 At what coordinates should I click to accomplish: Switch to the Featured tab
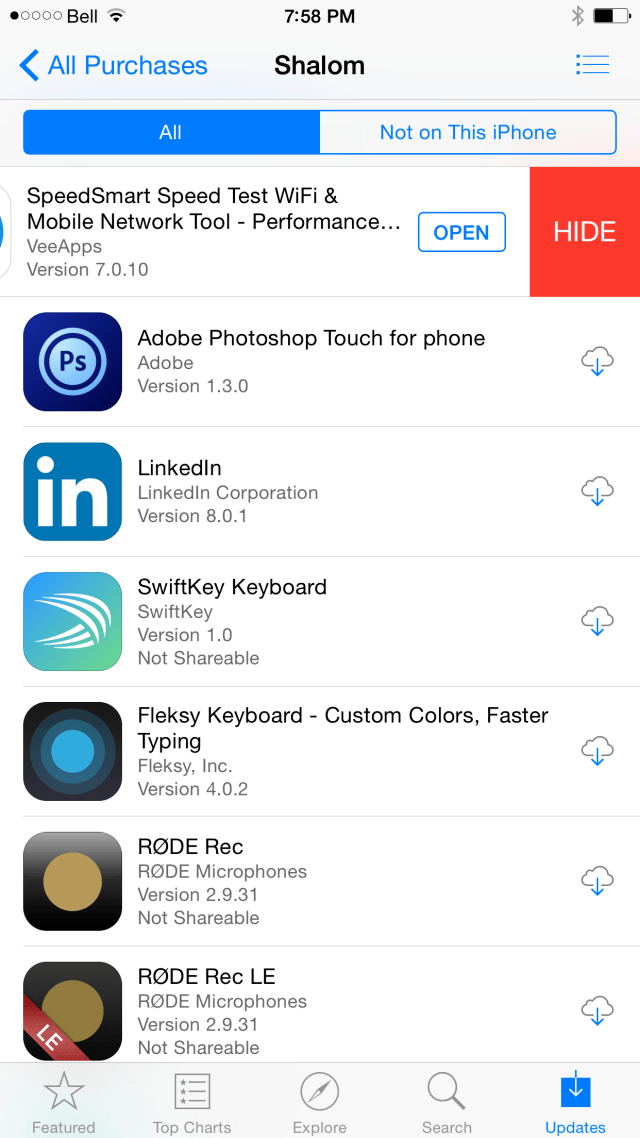pos(63,1102)
